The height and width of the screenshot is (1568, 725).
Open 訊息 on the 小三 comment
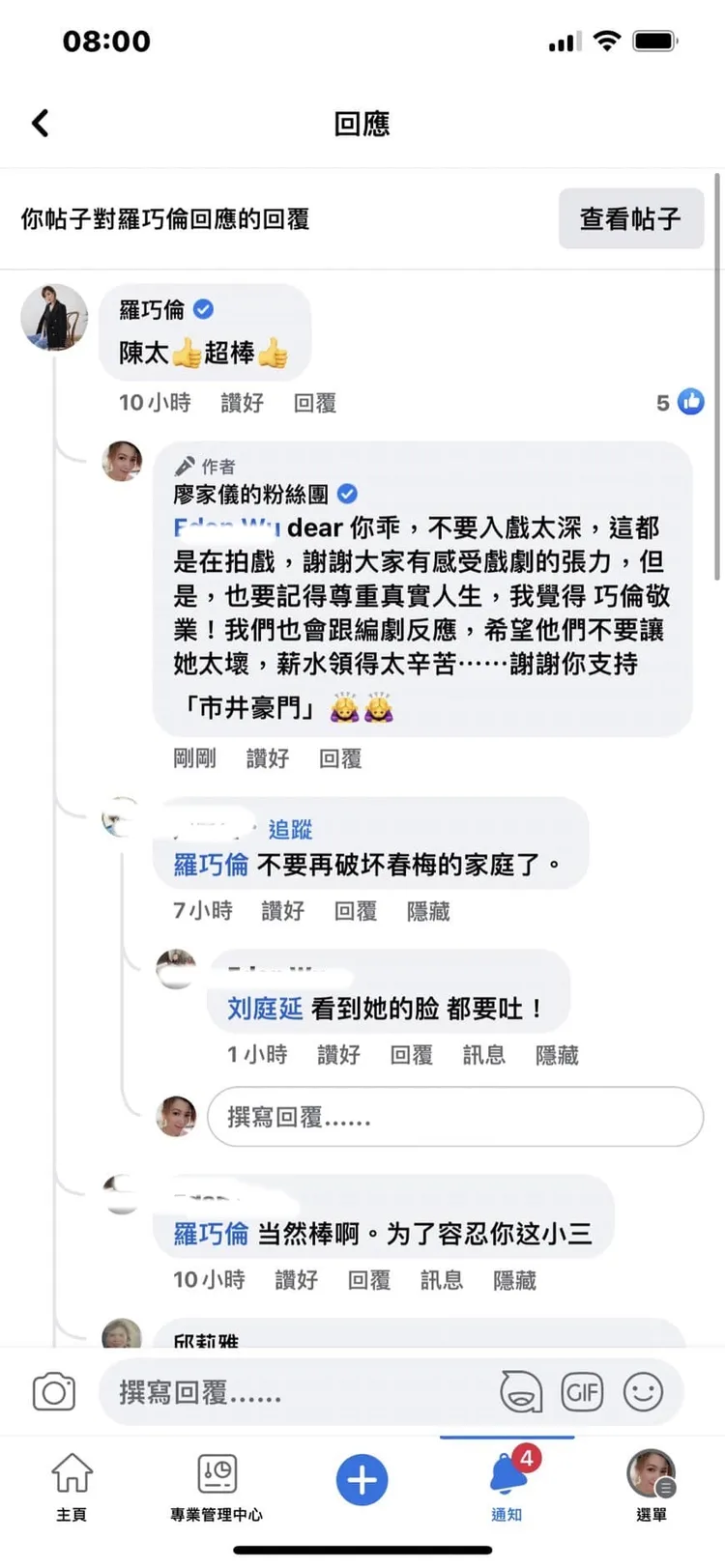pyautogui.click(x=442, y=1280)
